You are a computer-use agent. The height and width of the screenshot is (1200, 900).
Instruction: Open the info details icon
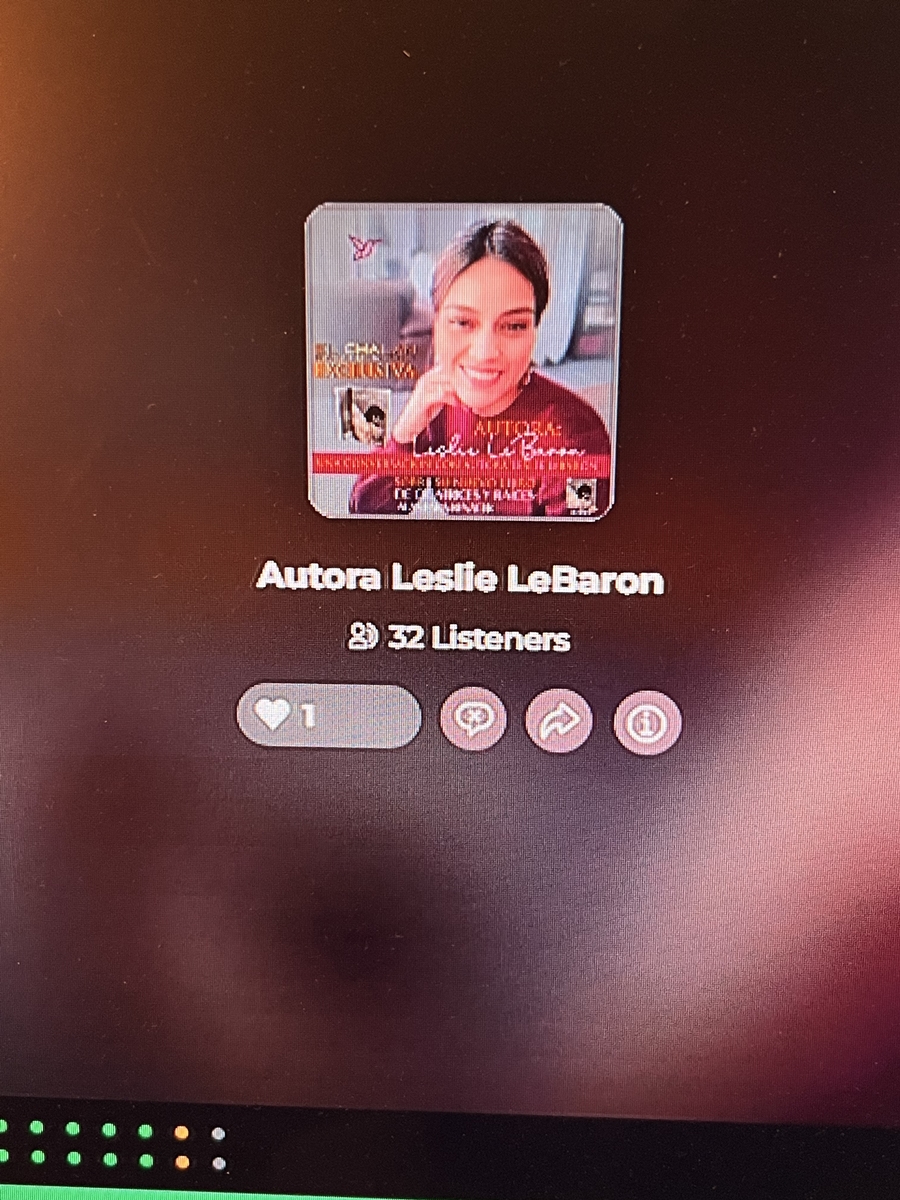point(647,721)
